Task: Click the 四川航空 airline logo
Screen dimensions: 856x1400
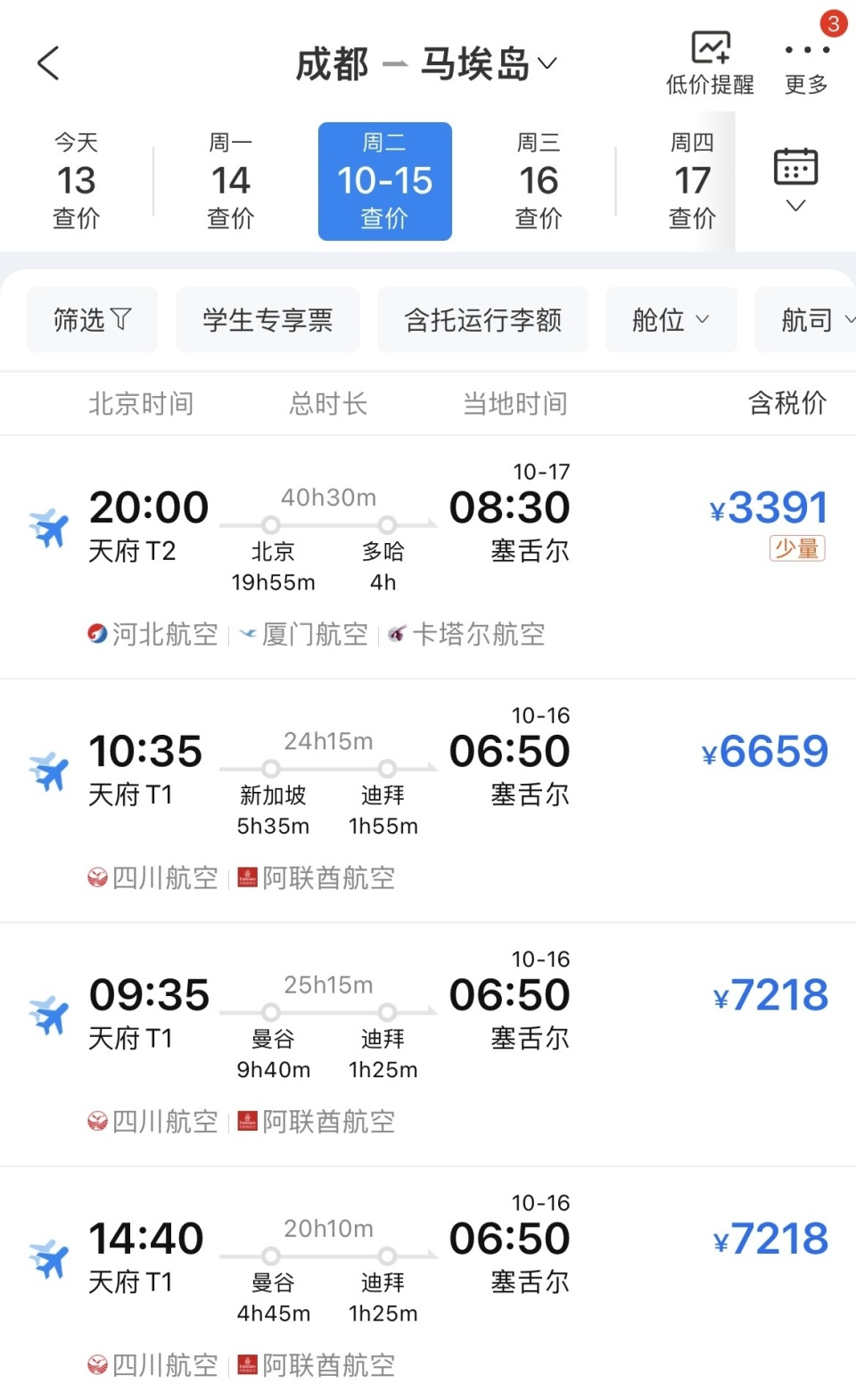Action: coord(96,877)
